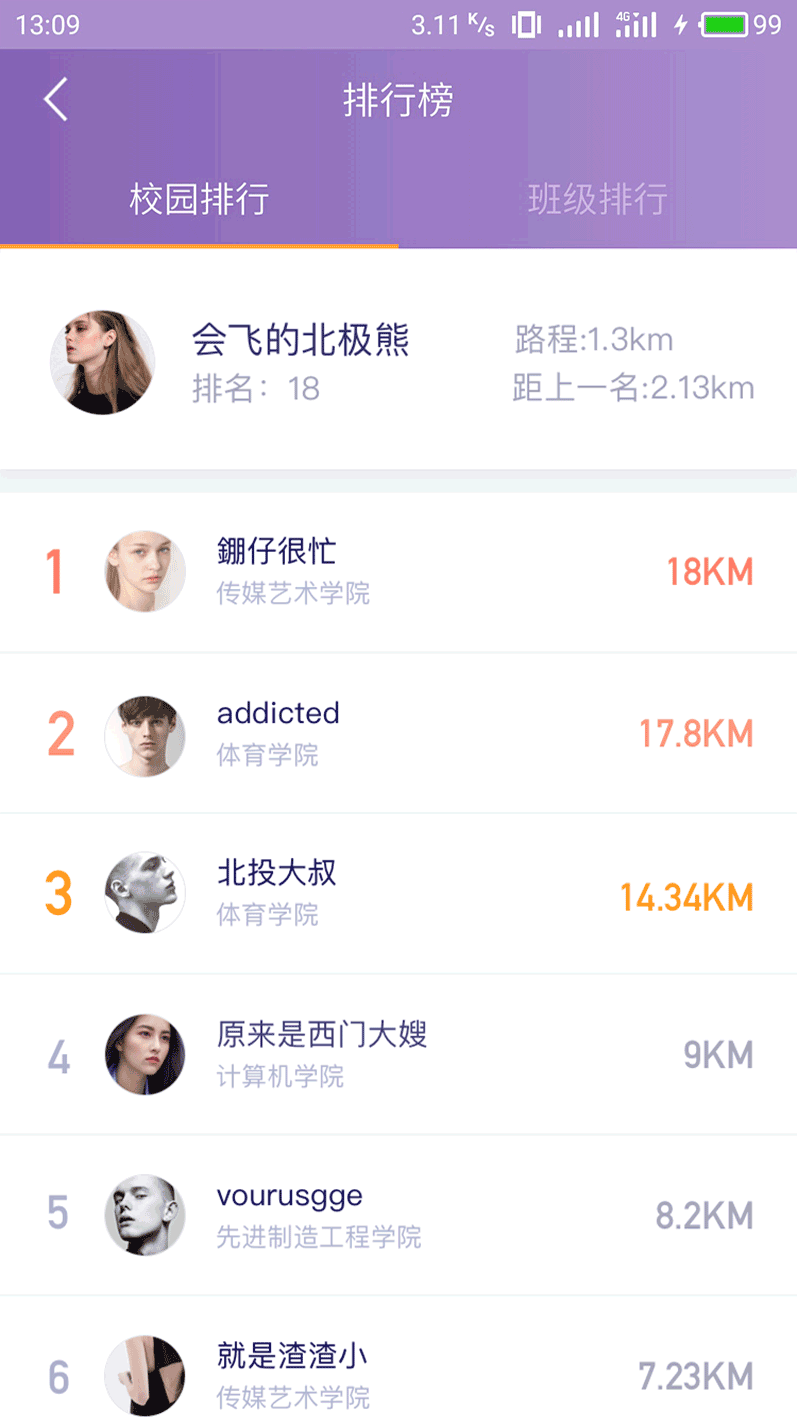View 鯝仔很忙's profile picture
Viewport: 797px width, 1417px height.
point(145,571)
